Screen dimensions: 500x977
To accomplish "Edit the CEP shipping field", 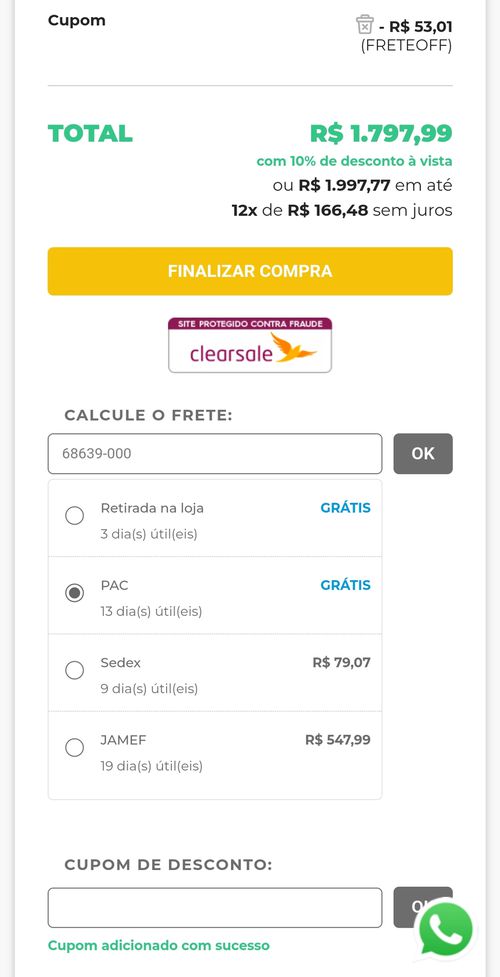I will pos(215,454).
